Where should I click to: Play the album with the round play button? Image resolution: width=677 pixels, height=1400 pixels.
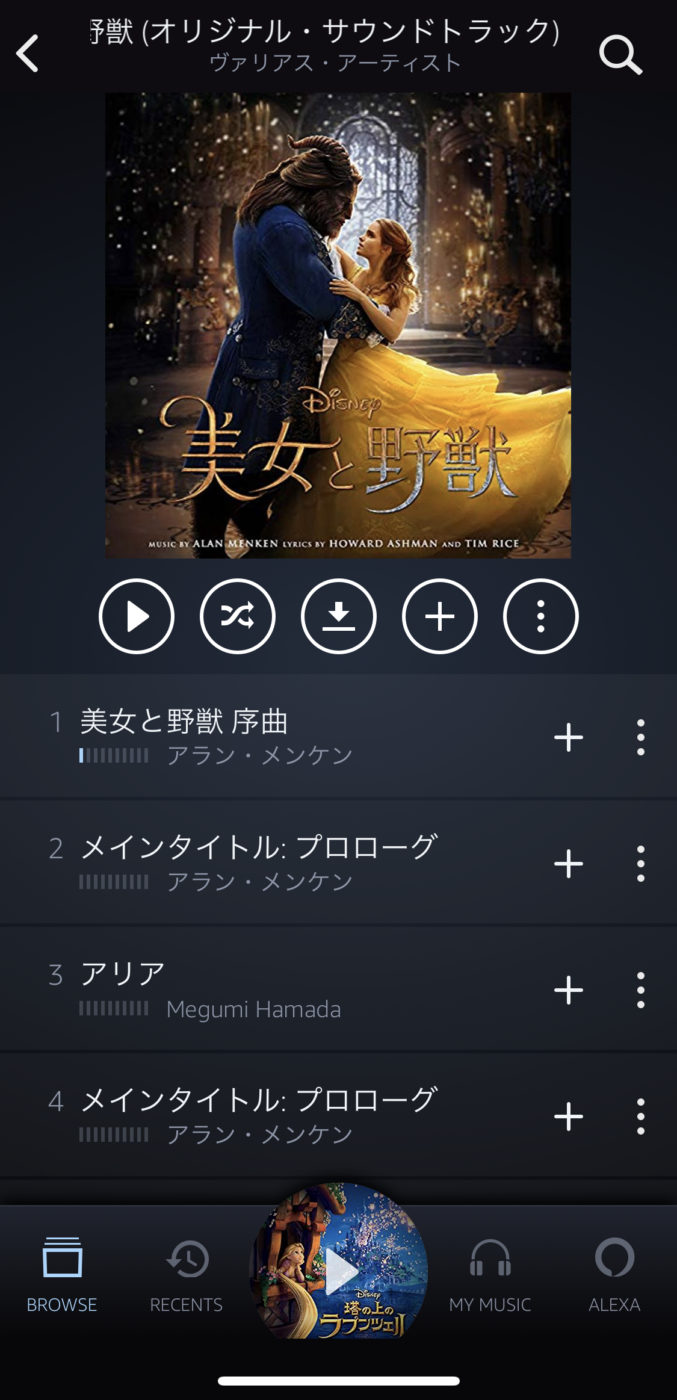click(x=137, y=617)
